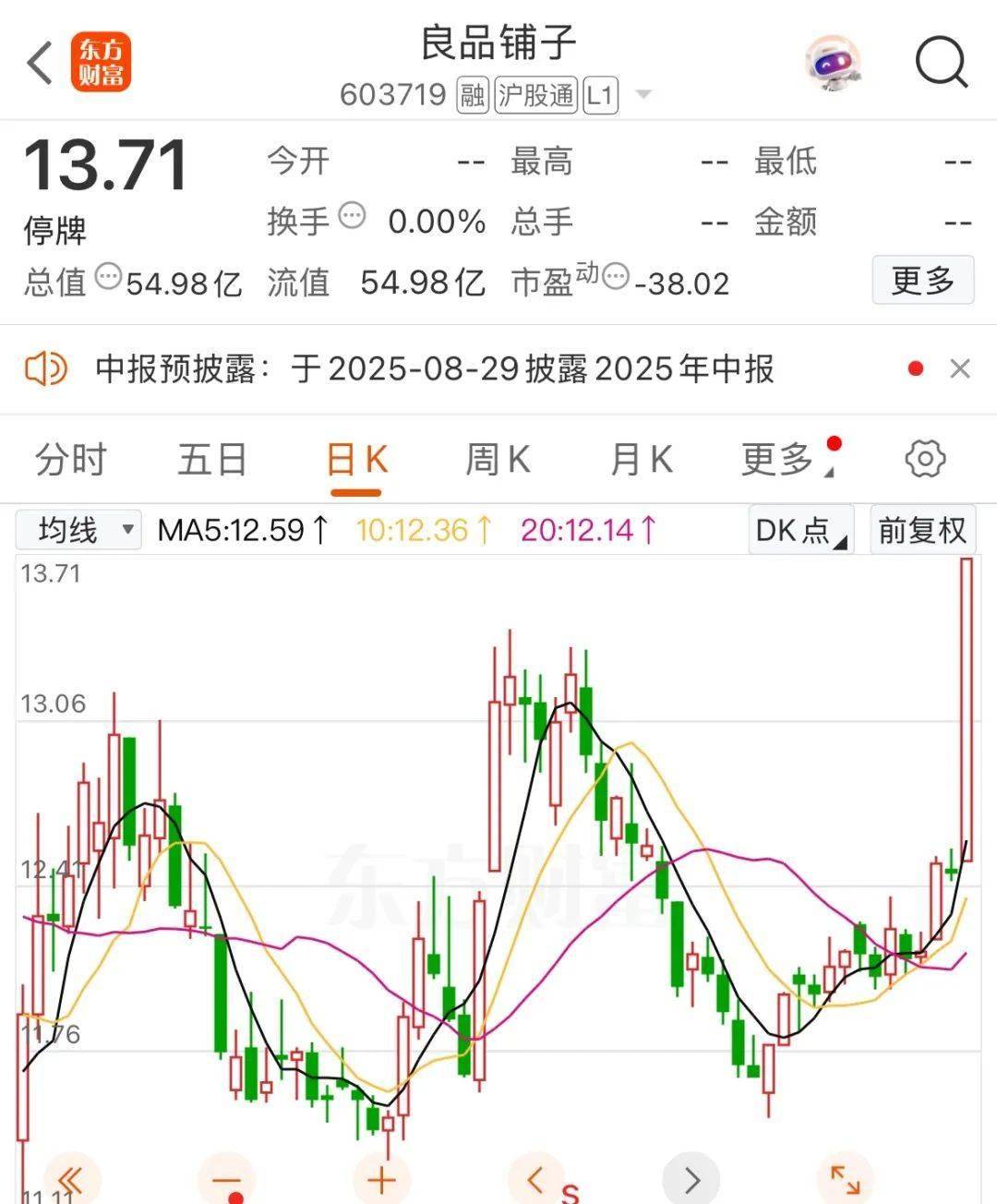Switch to the 周K weekly tab
Screen dimensions: 997x1204
coord(498,457)
